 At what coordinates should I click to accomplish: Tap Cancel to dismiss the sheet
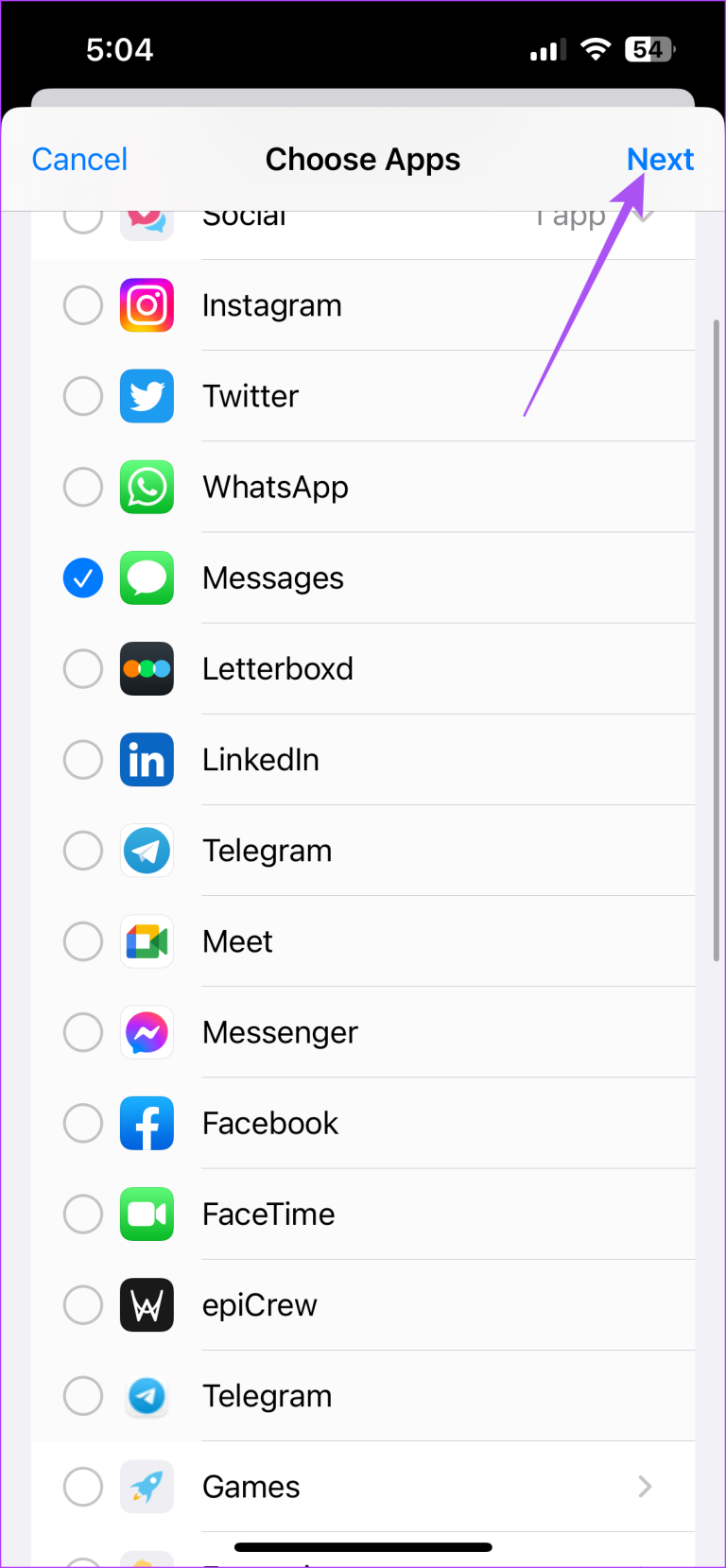[x=79, y=159]
